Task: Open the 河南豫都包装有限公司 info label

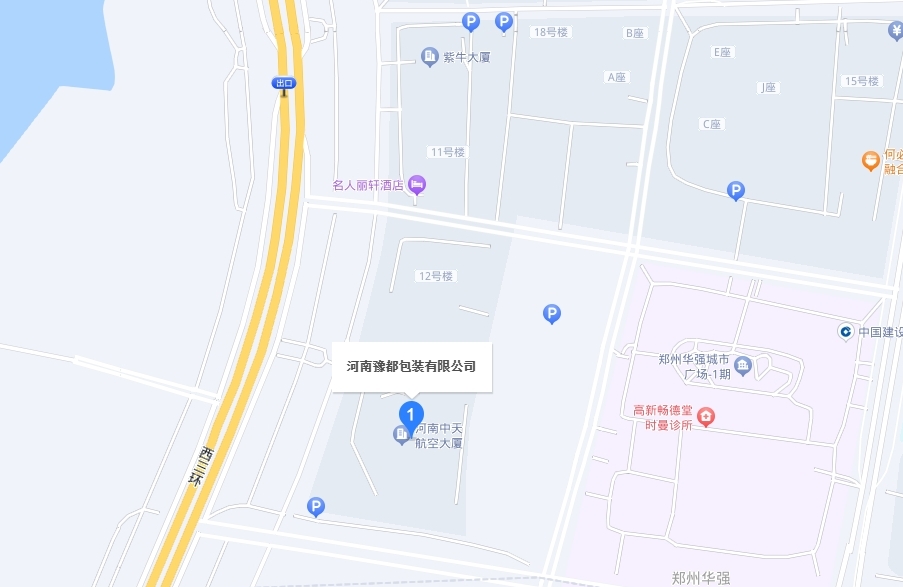Action: 411,367
